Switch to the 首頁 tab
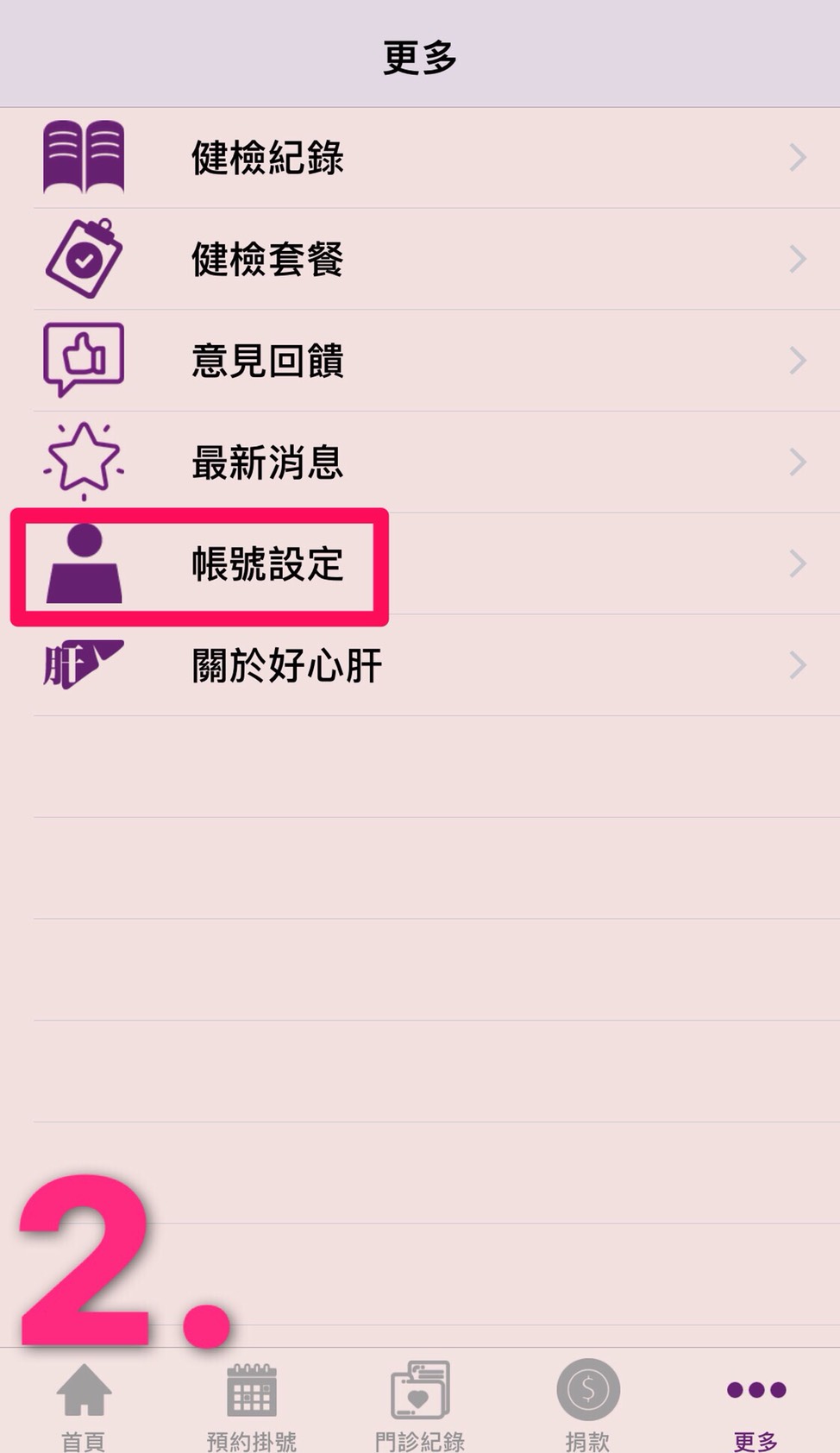Image resolution: width=840 pixels, height=1453 pixels. point(84,1404)
